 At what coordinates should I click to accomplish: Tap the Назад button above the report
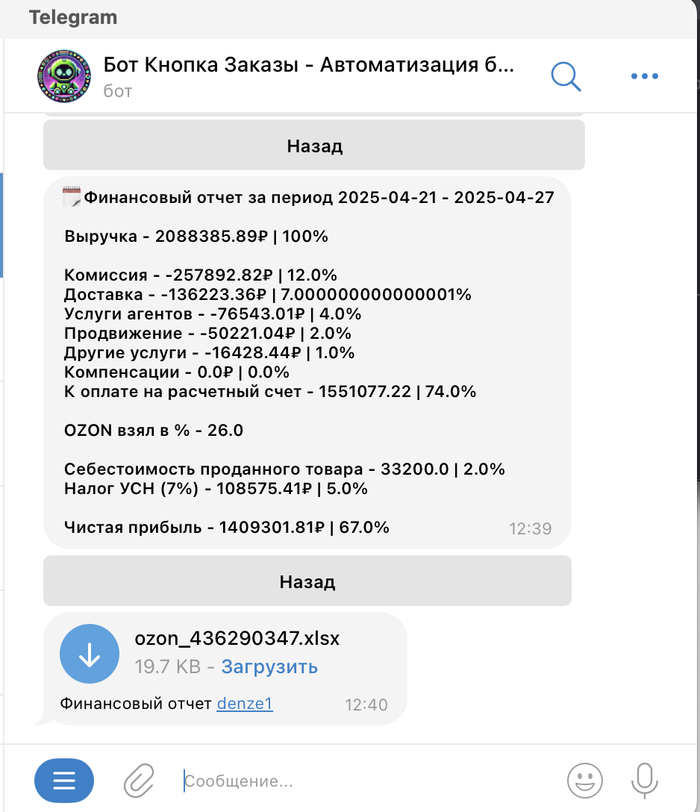(314, 146)
